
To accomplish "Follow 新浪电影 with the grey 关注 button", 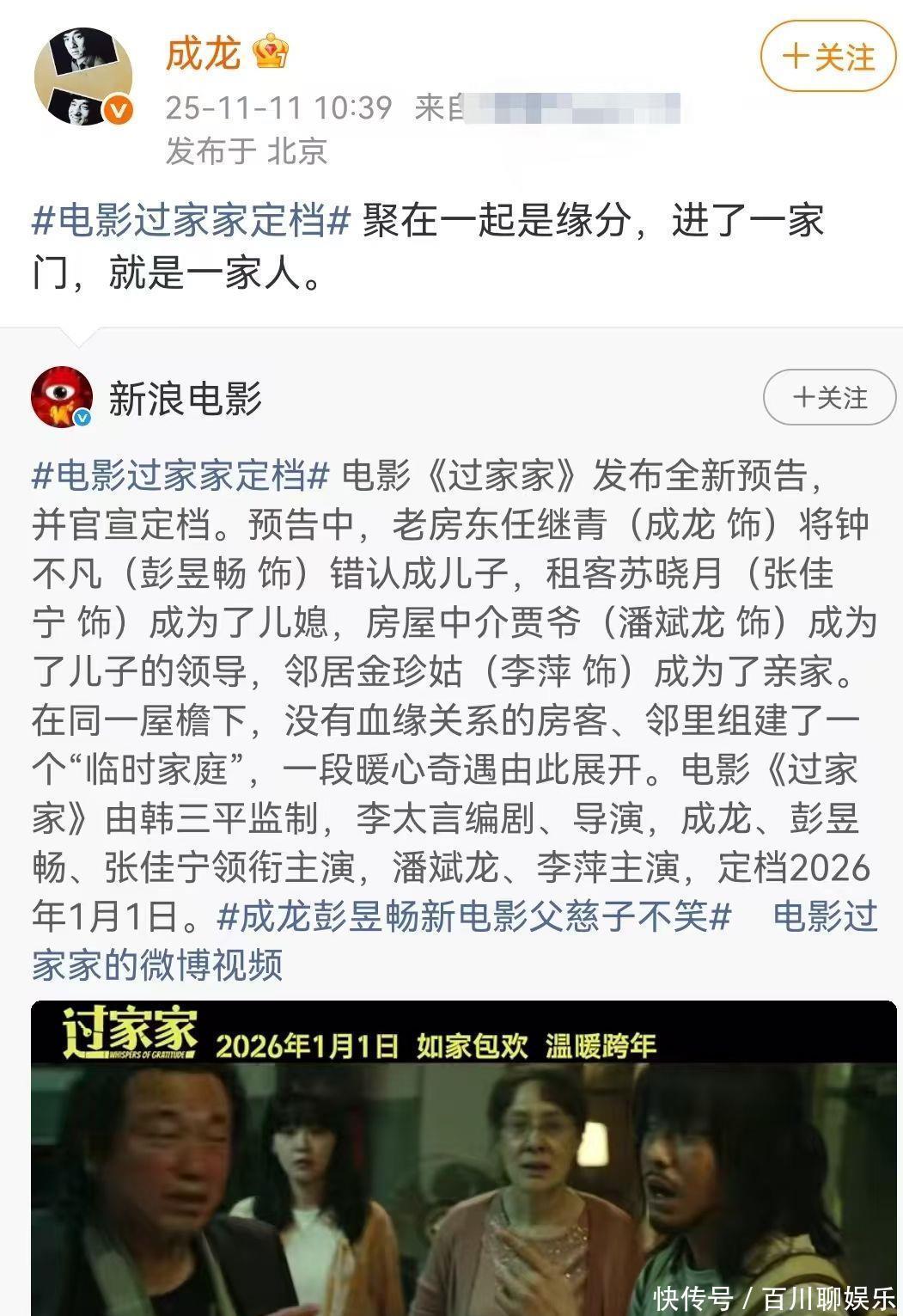I will [829, 397].
